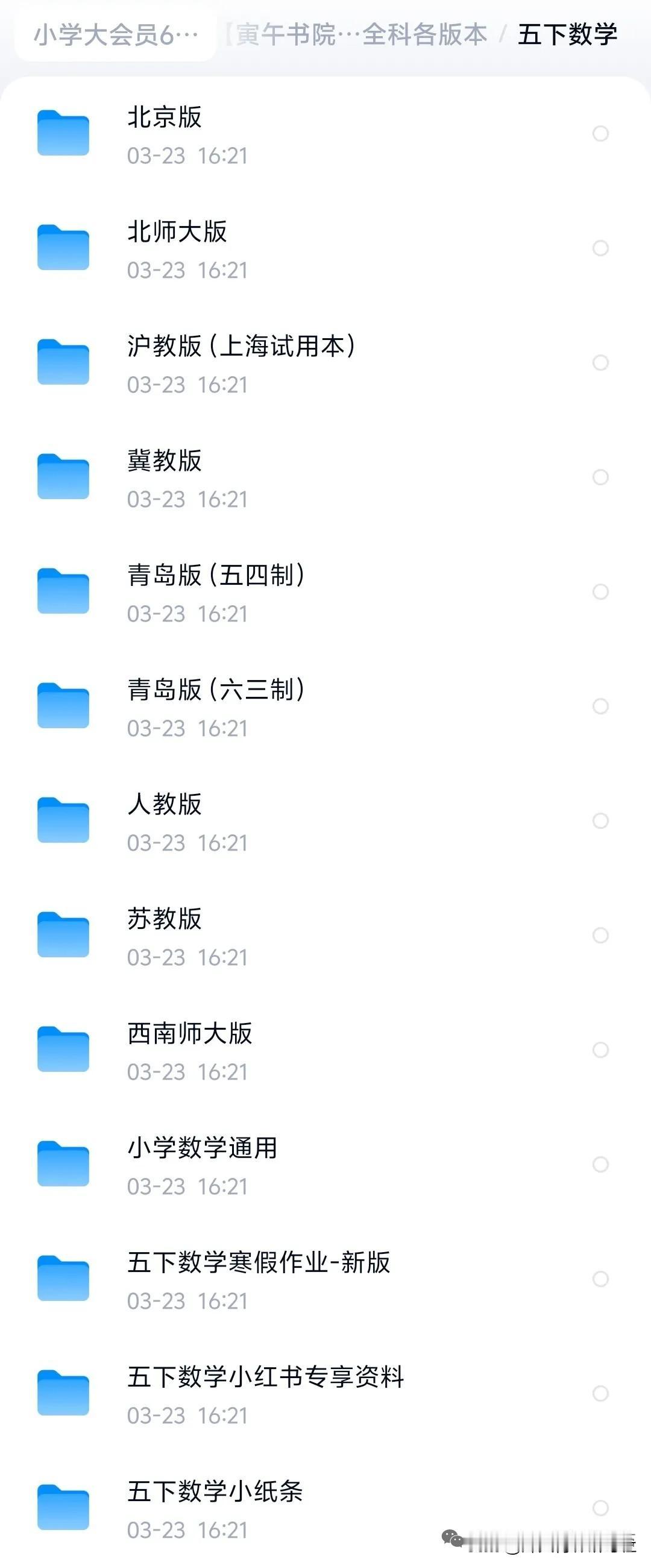
Task: Open the 西南师大版 folder
Action: pos(325,1050)
